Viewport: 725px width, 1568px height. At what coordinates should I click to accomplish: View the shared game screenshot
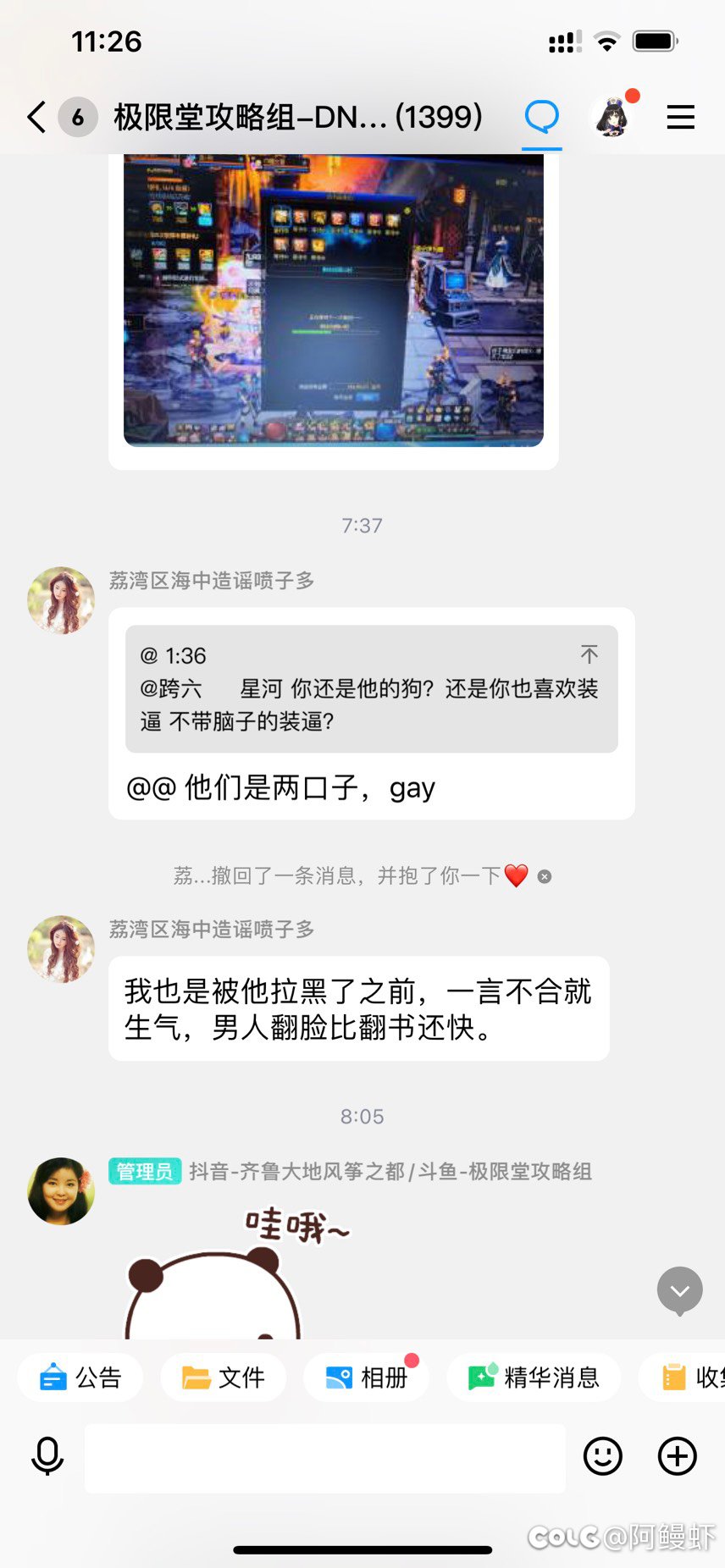333,301
